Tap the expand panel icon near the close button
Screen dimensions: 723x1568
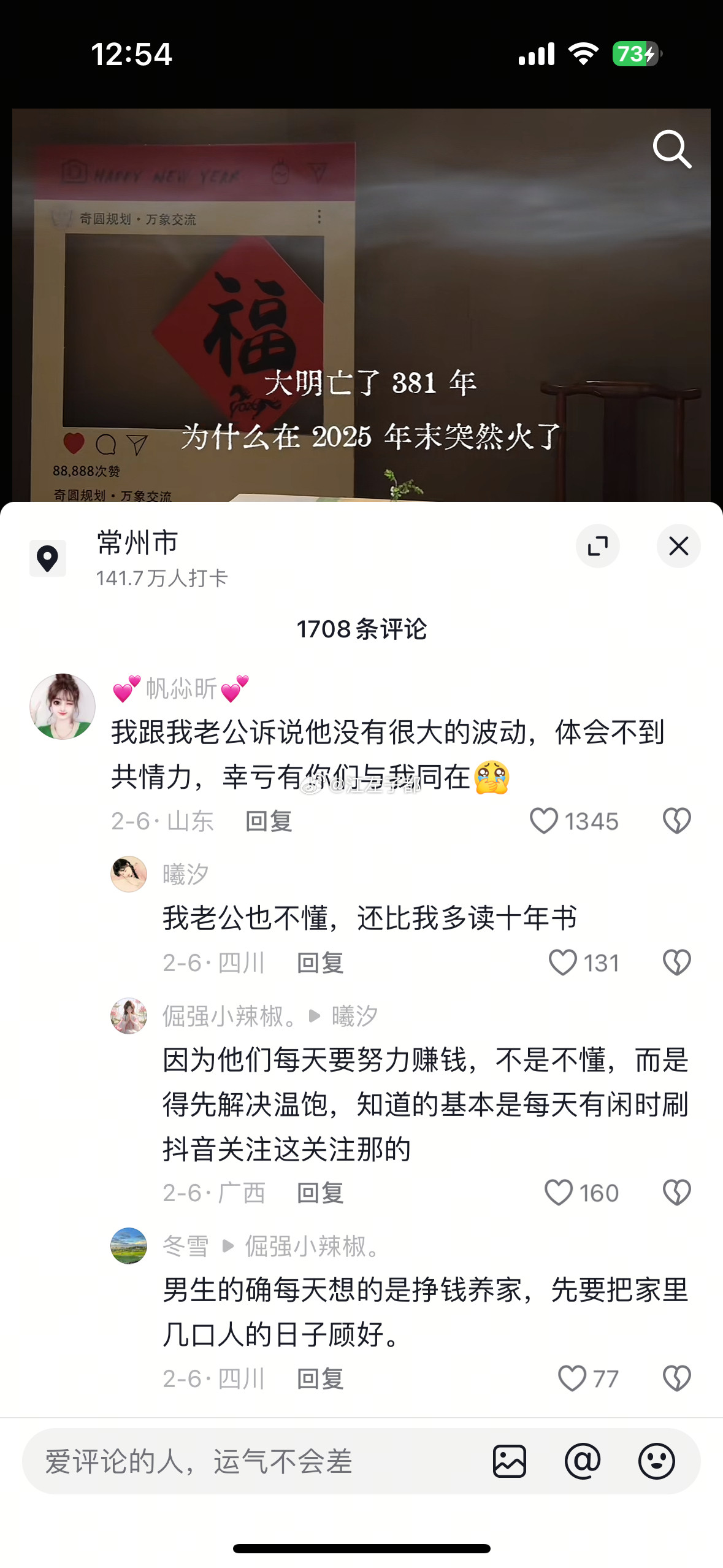click(x=599, y=546)
